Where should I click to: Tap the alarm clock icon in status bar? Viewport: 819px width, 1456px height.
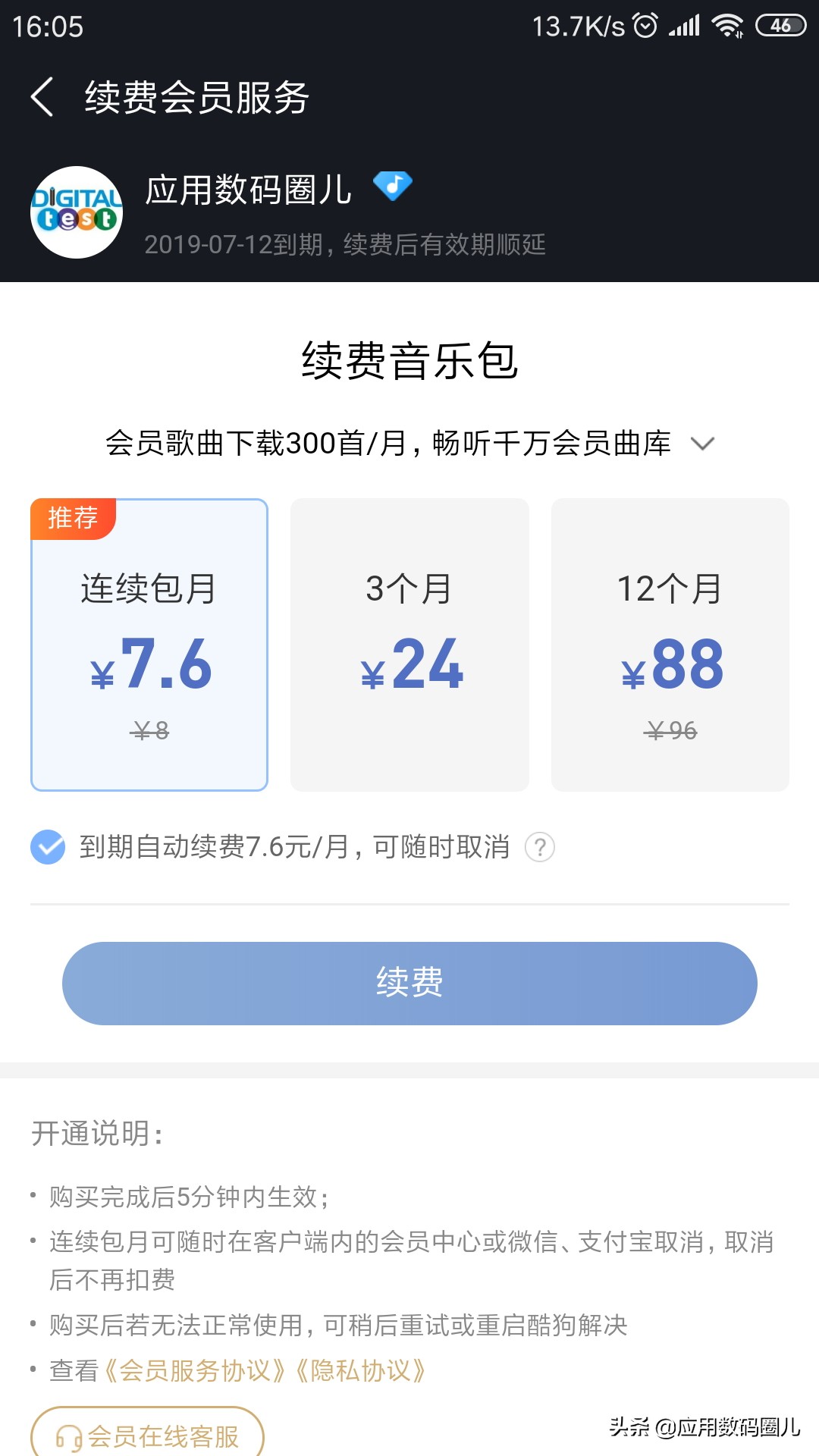(644, 24)
